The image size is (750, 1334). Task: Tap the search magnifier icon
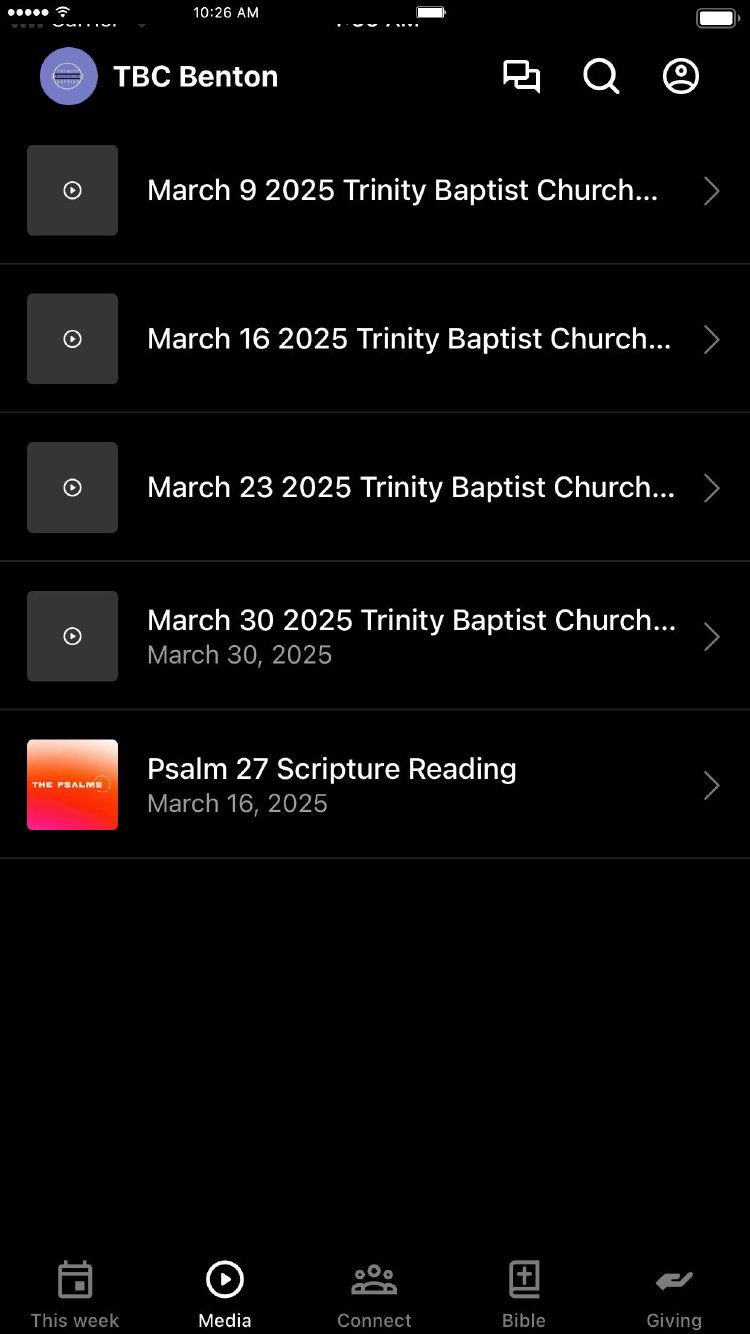tap(601, 77)
